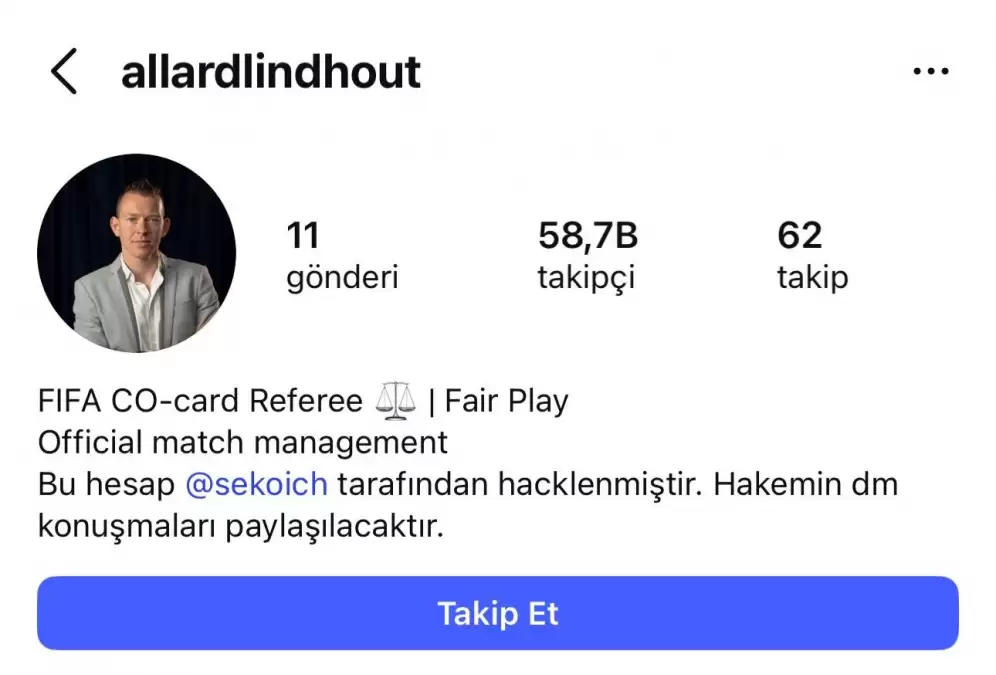Image resolution: width=996 pixels, height=675 pixels.
Task: Open the three-dot overflow menu
Action: pyautogui.click(x=930, y=72)
